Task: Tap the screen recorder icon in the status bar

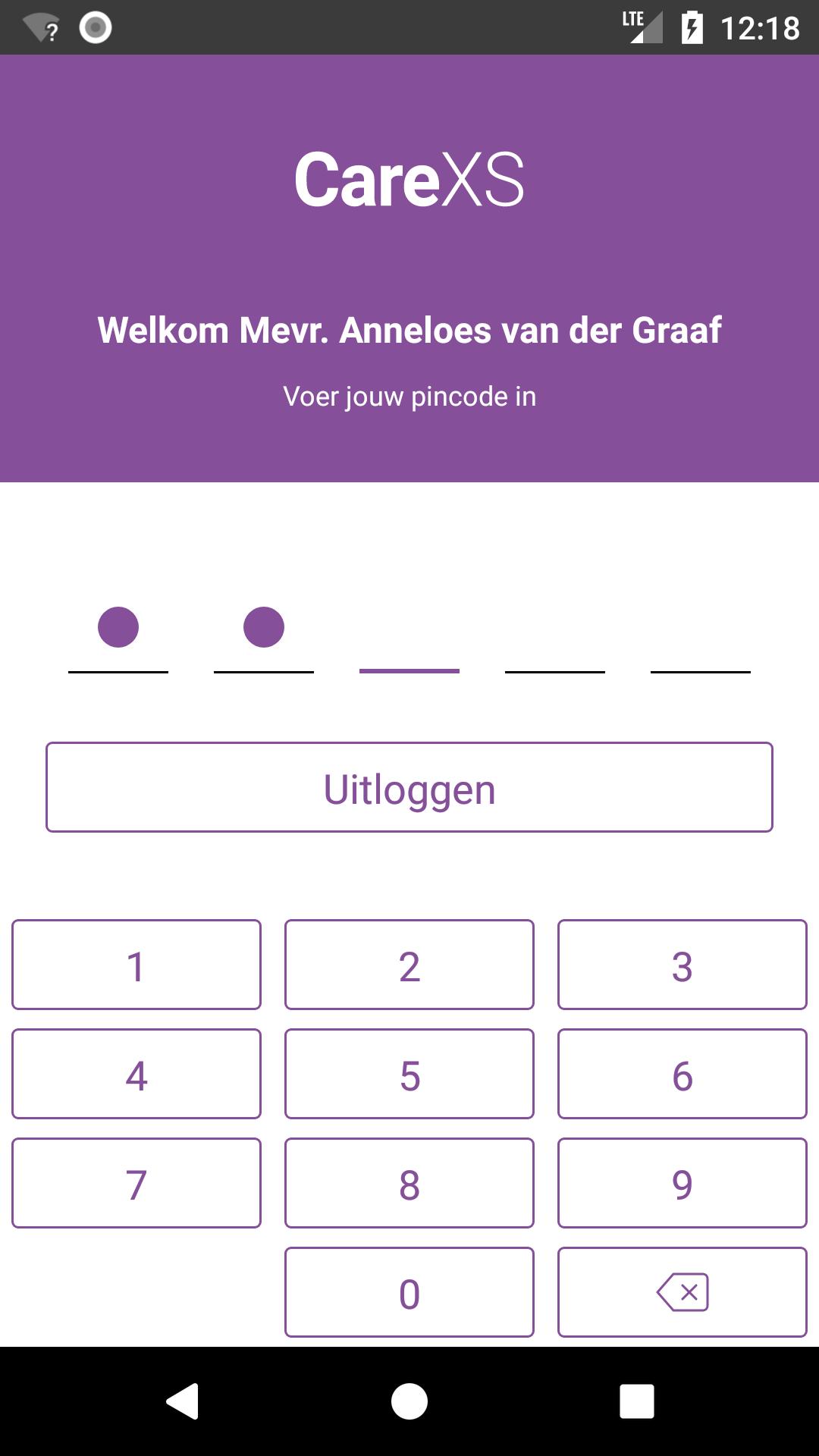Action: 96,25
